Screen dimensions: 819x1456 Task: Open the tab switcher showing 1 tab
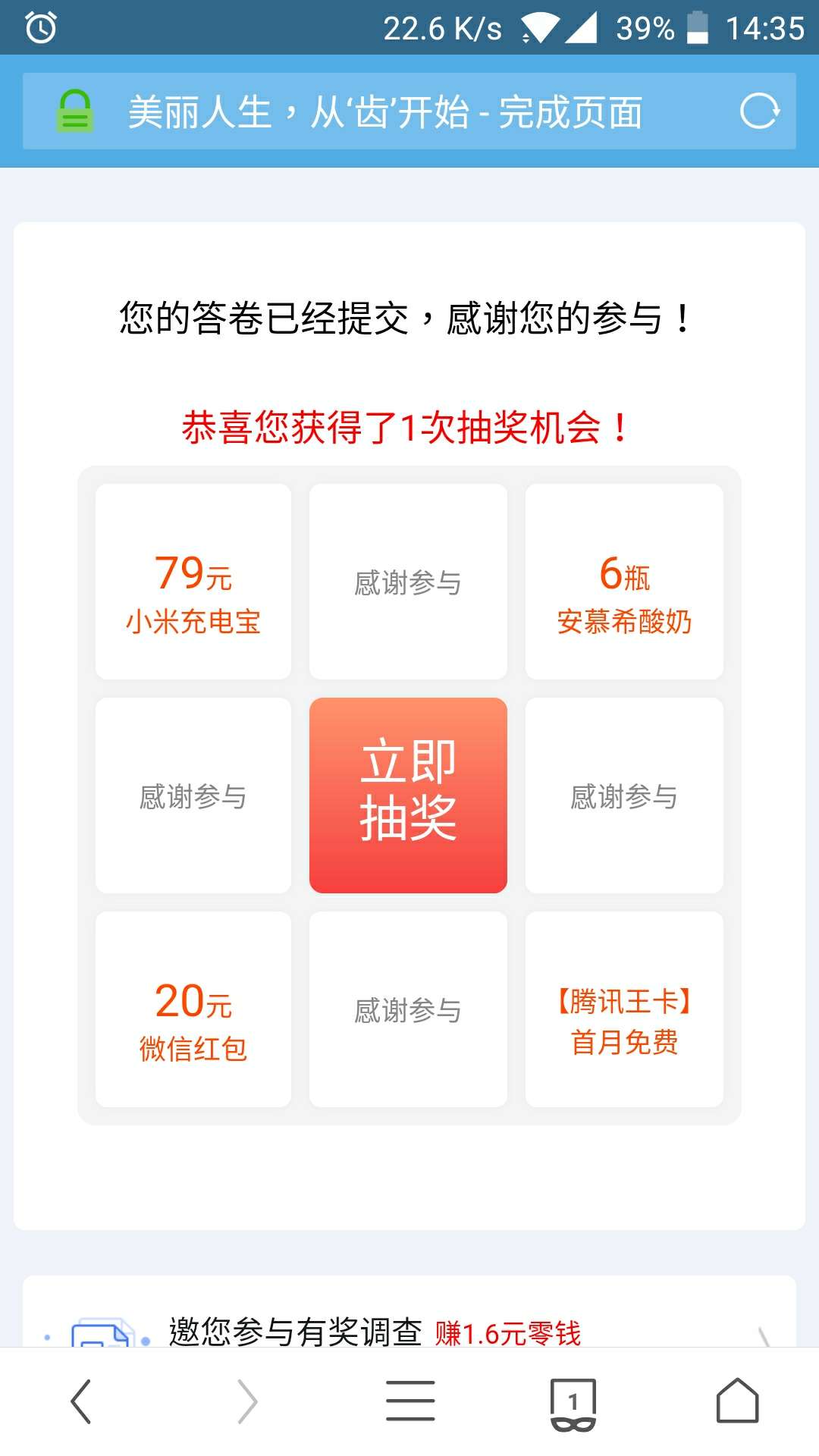click(573, 1403)
